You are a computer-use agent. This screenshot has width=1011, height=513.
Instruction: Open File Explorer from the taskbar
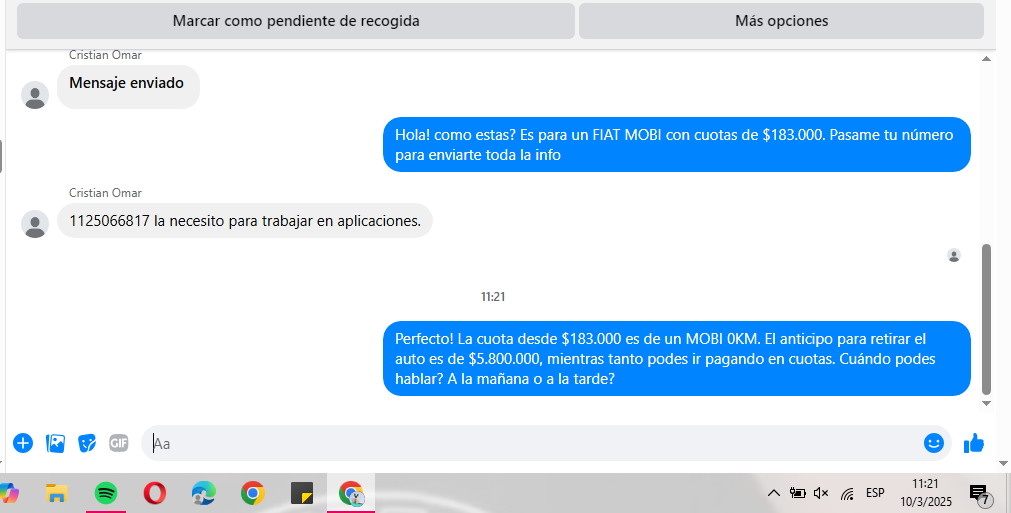pyautogui.click(x=57, y=493)
